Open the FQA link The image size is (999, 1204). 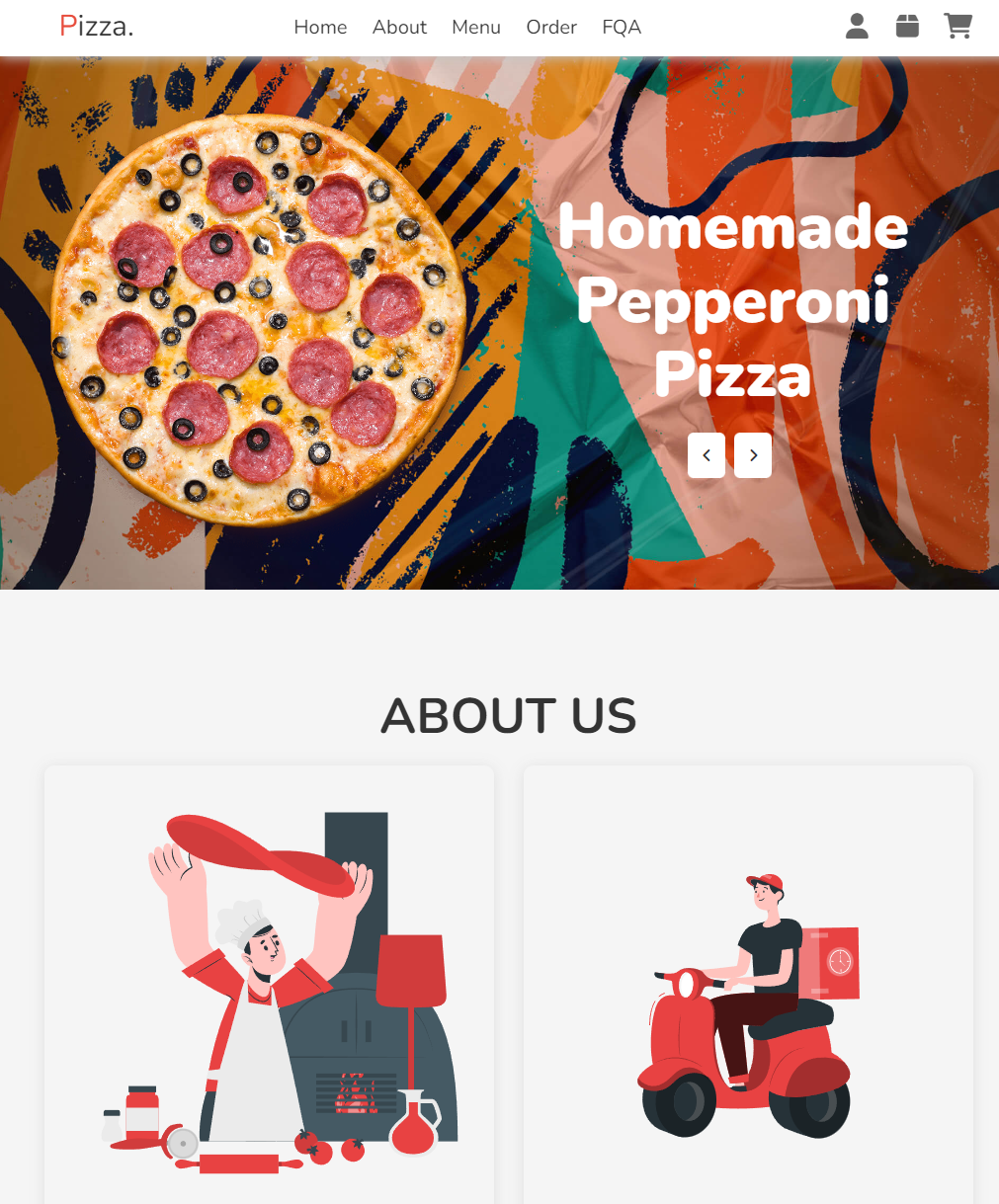[622, 28]
